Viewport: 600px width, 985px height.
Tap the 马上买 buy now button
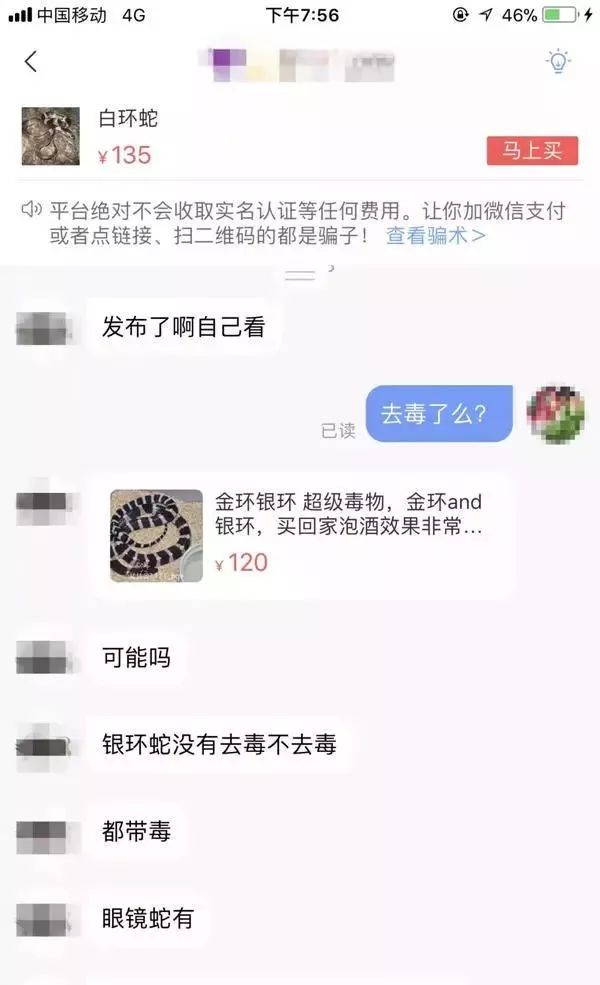tap(532, 151)
